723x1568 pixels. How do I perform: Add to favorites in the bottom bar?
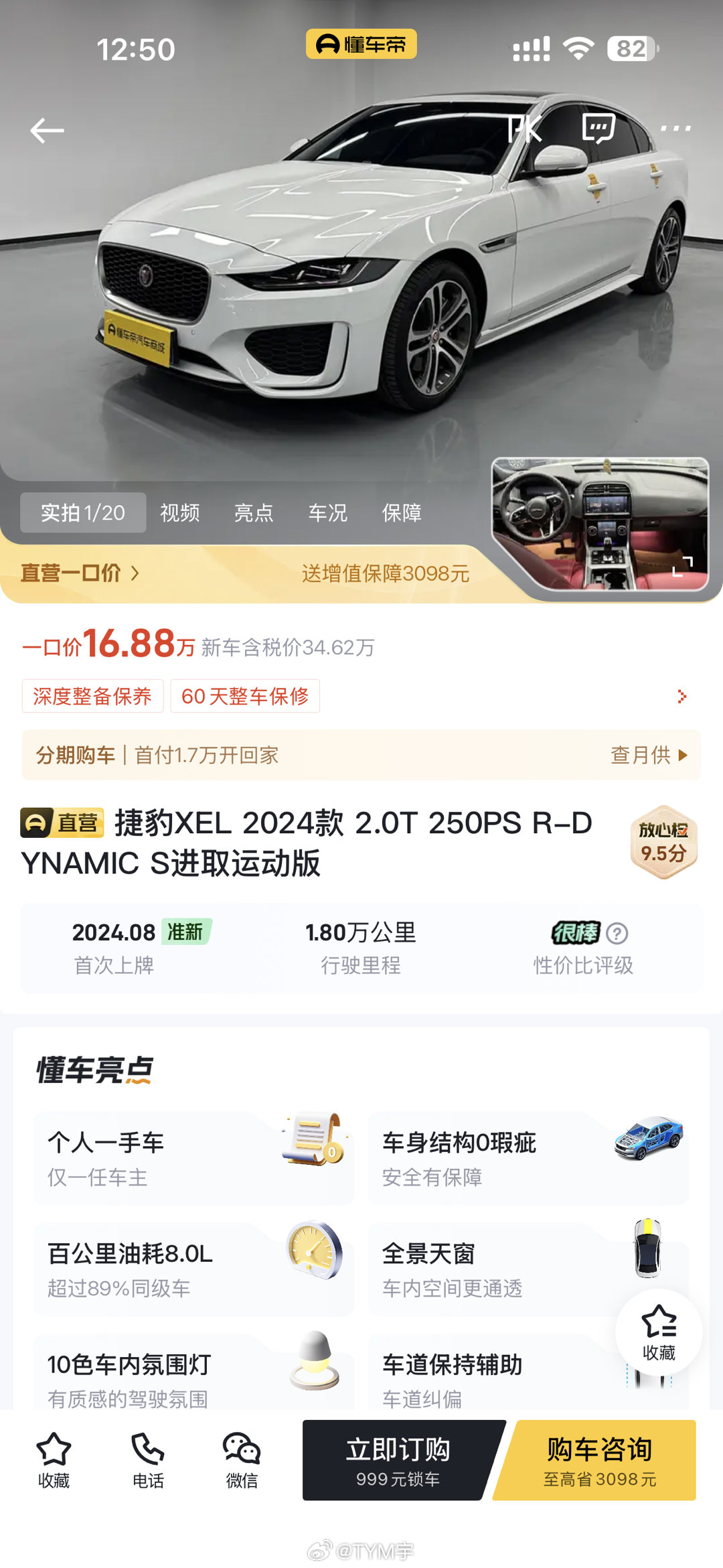pos(54,1459)
